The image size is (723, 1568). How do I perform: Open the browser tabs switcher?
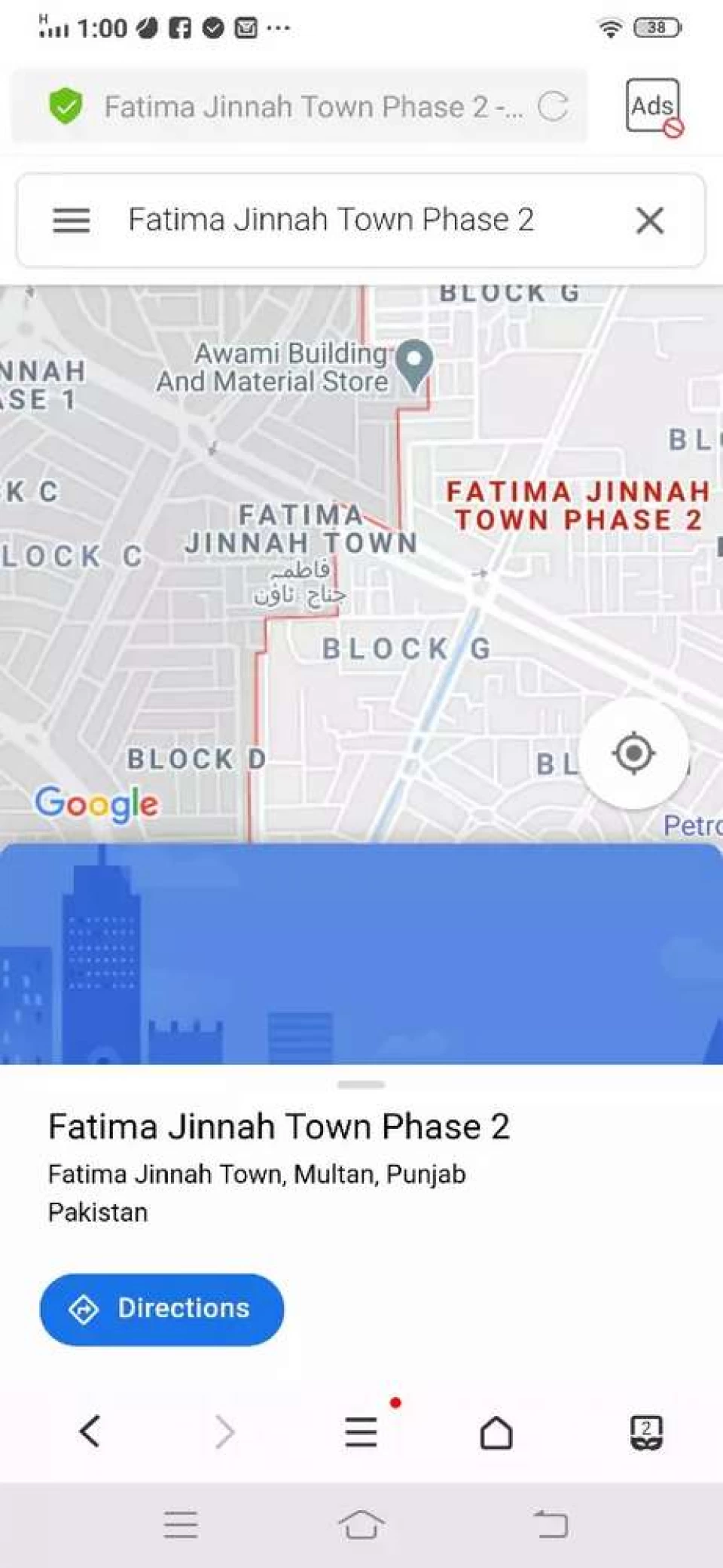(x=646, y=1432)
